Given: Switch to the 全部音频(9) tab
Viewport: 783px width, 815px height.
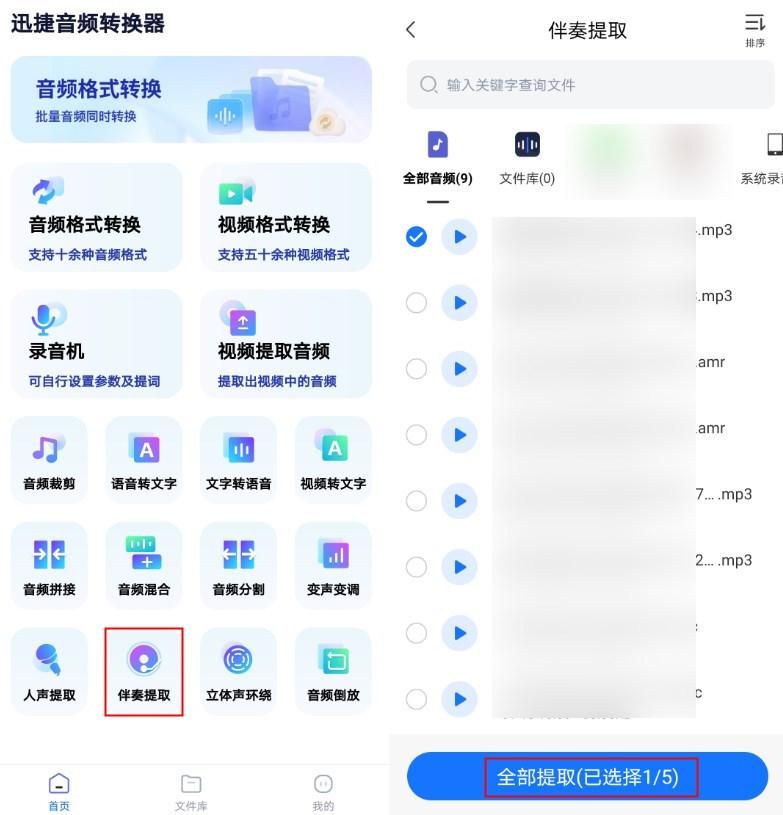Looking at the screenshot, I should coord(438,155).
